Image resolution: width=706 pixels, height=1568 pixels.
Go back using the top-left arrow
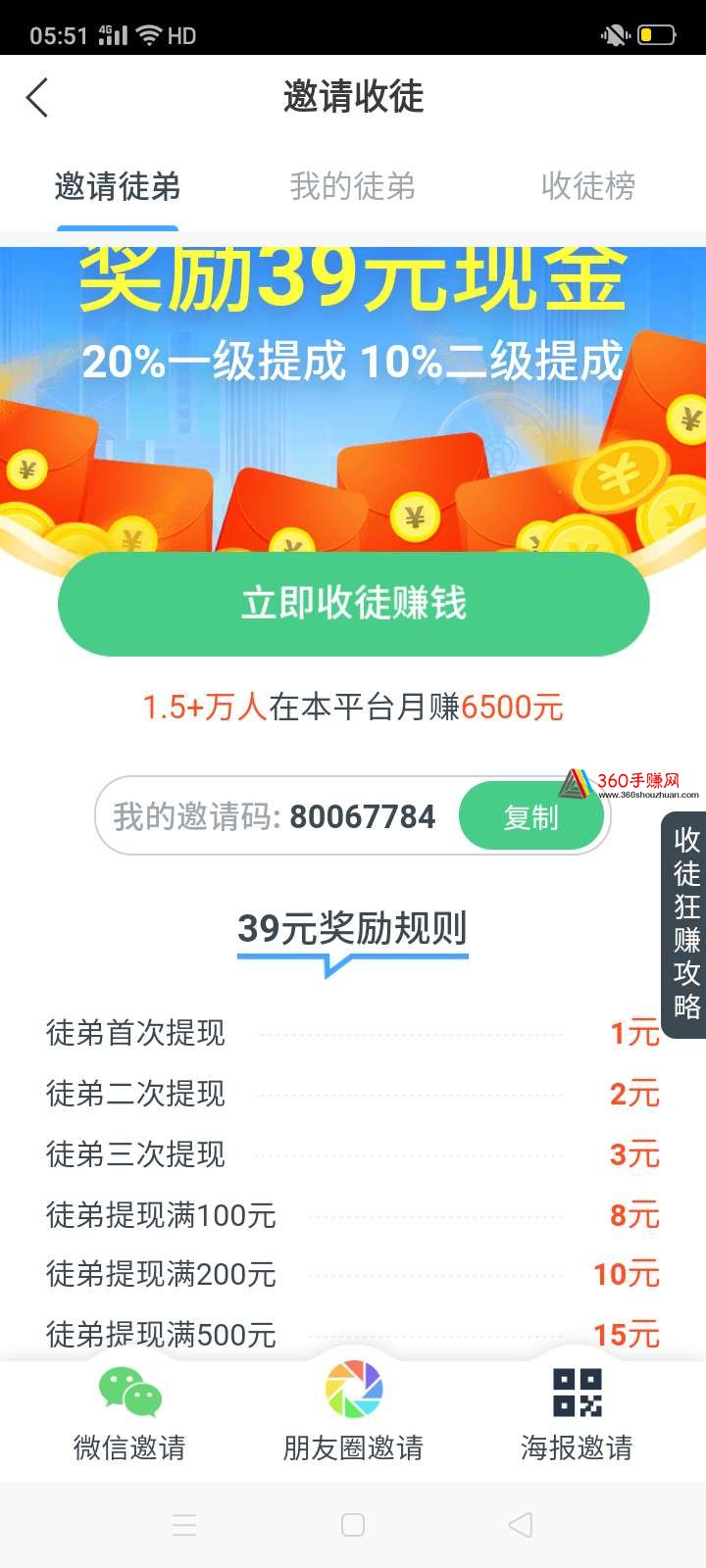pos(37,98)
